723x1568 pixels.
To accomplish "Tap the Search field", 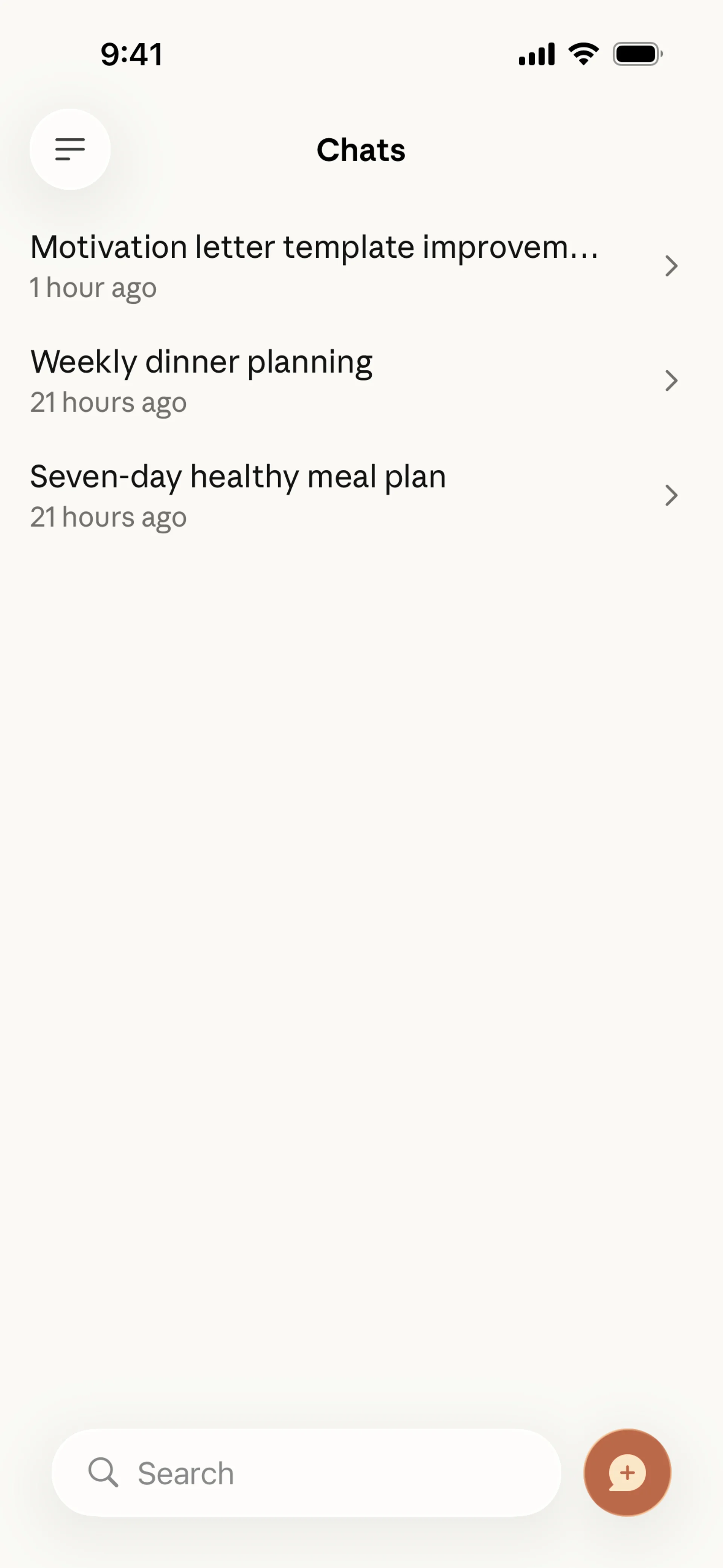I will [x=305, y=1472].
